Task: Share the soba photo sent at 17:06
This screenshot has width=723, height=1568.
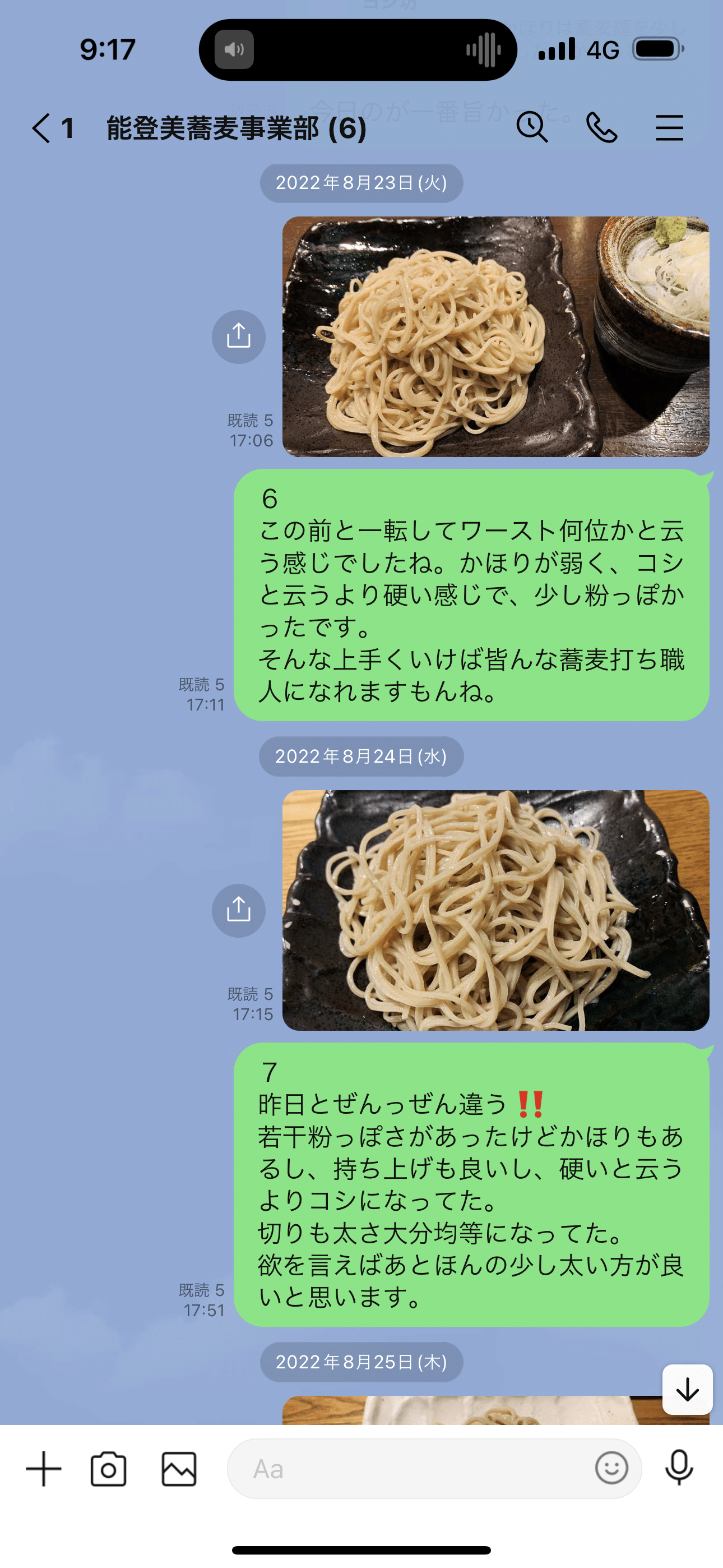Action: (239, 336)
